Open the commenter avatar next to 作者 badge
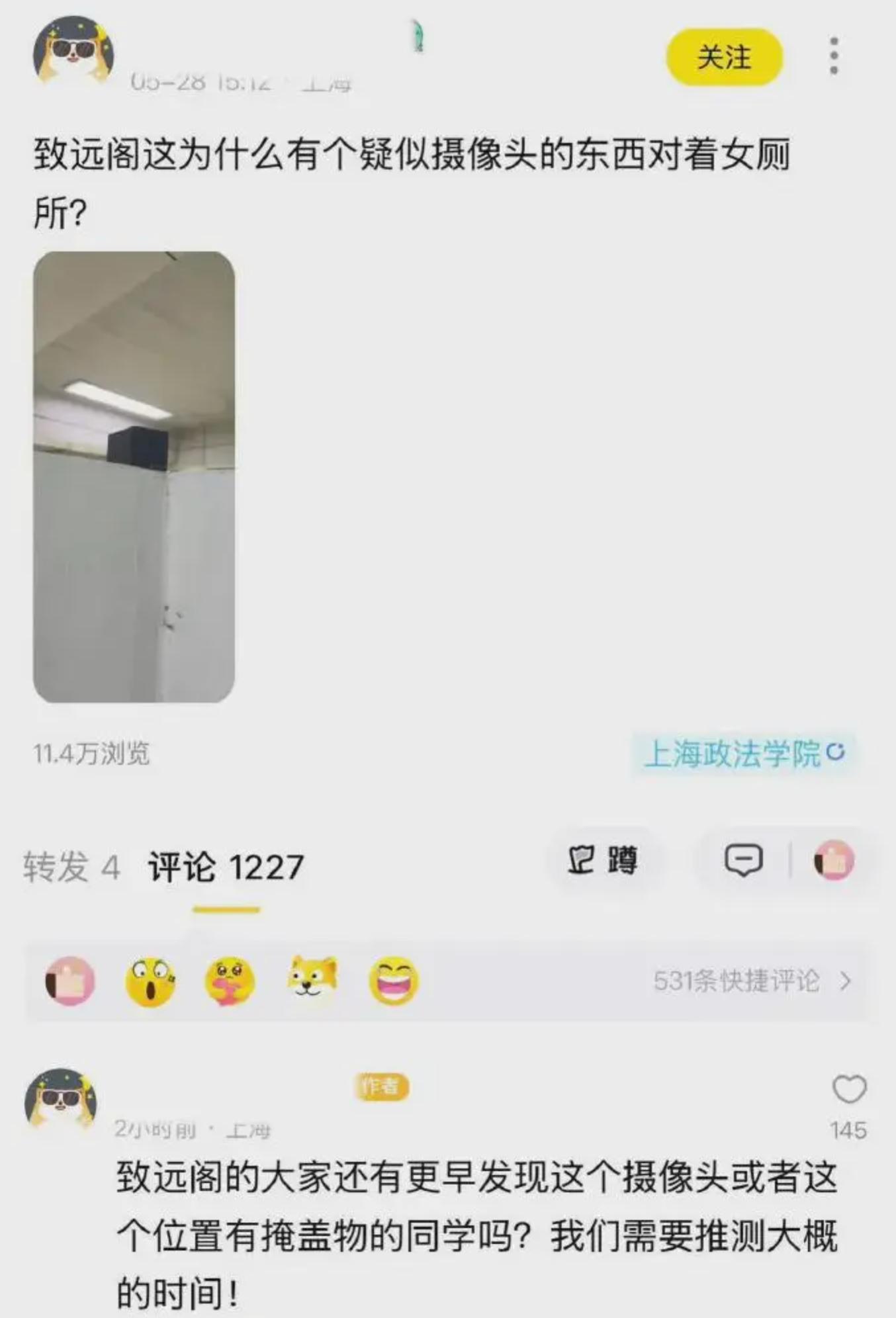The image size is (896, 1318). pyautogui.click(x=61, y=1099)
